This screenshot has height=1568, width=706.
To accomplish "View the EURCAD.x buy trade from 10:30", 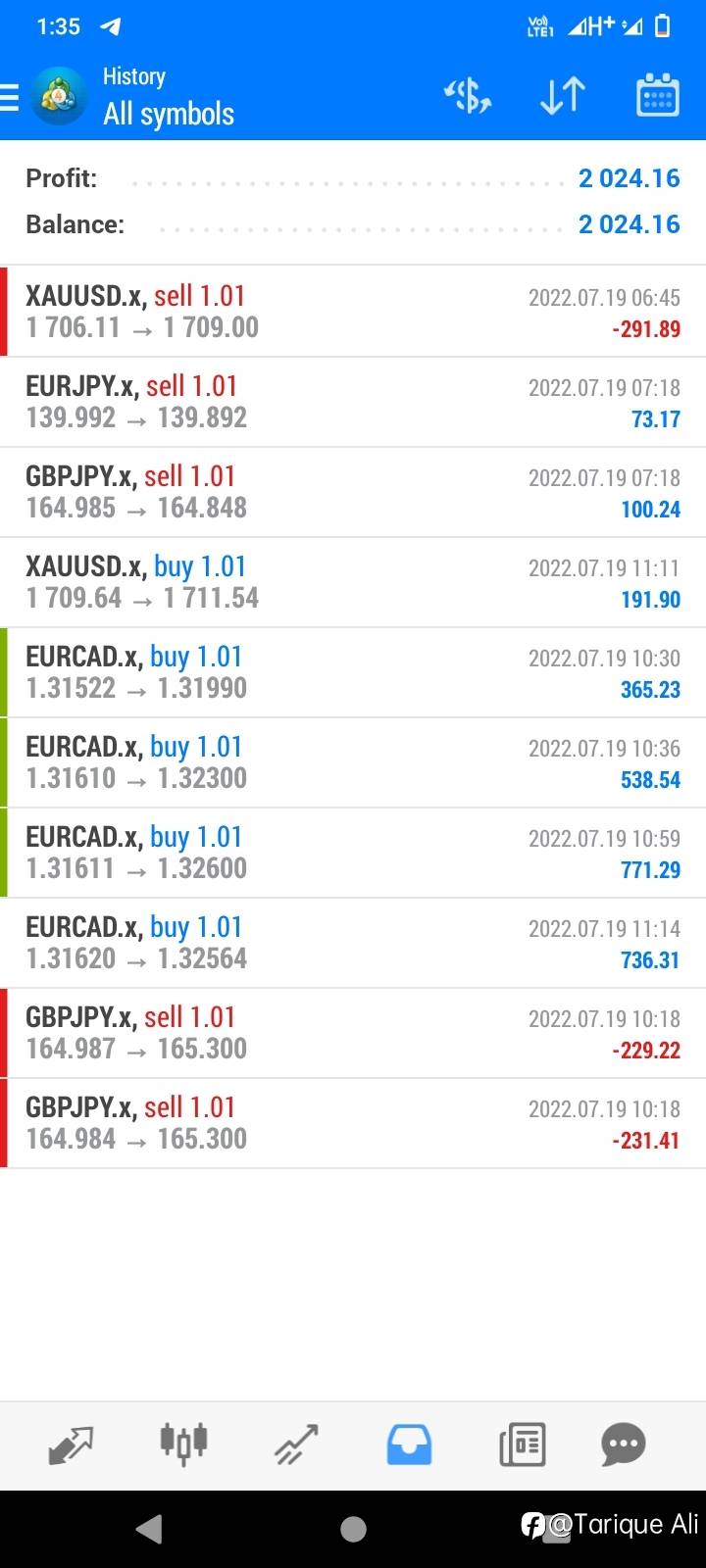I will [x=353, y=672].
